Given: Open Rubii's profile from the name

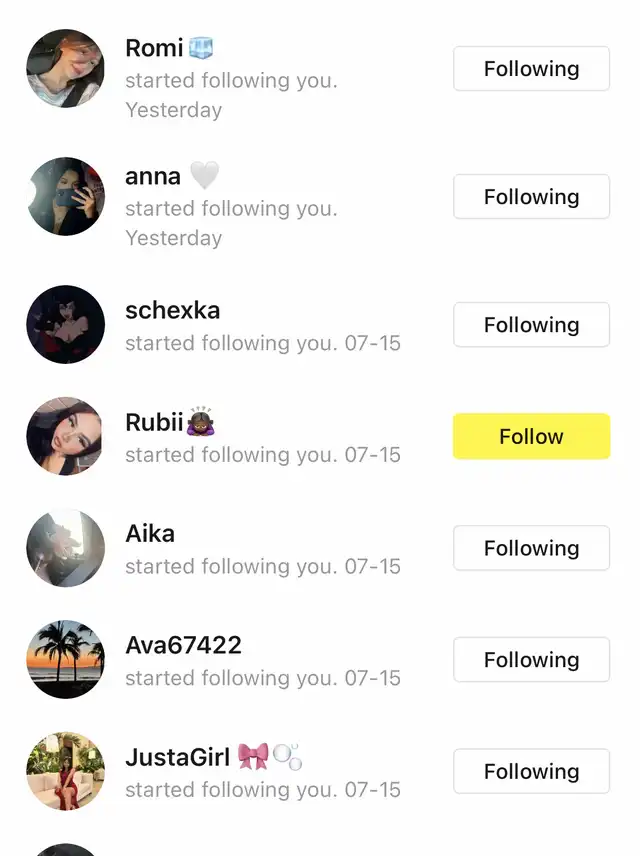Looking at the screenshot, I should (x=154, y=423).
